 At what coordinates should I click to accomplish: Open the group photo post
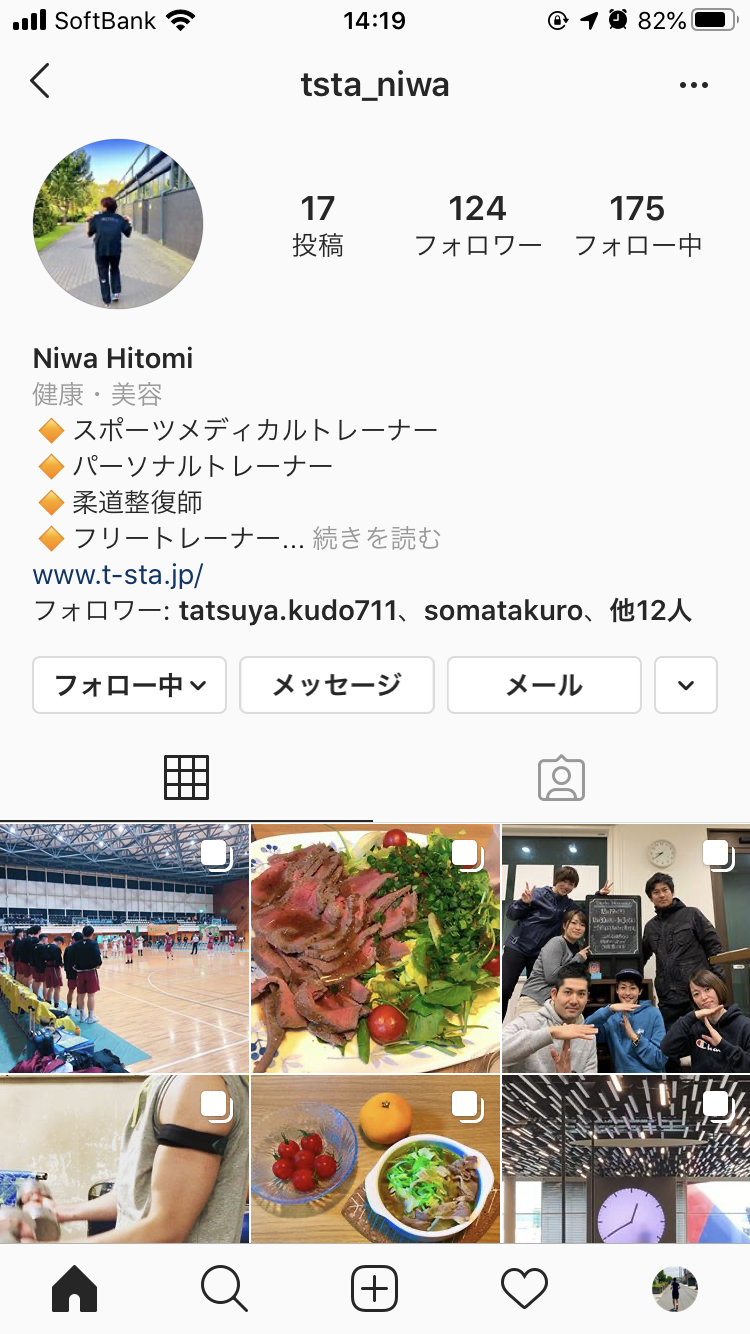coord(626,948)
